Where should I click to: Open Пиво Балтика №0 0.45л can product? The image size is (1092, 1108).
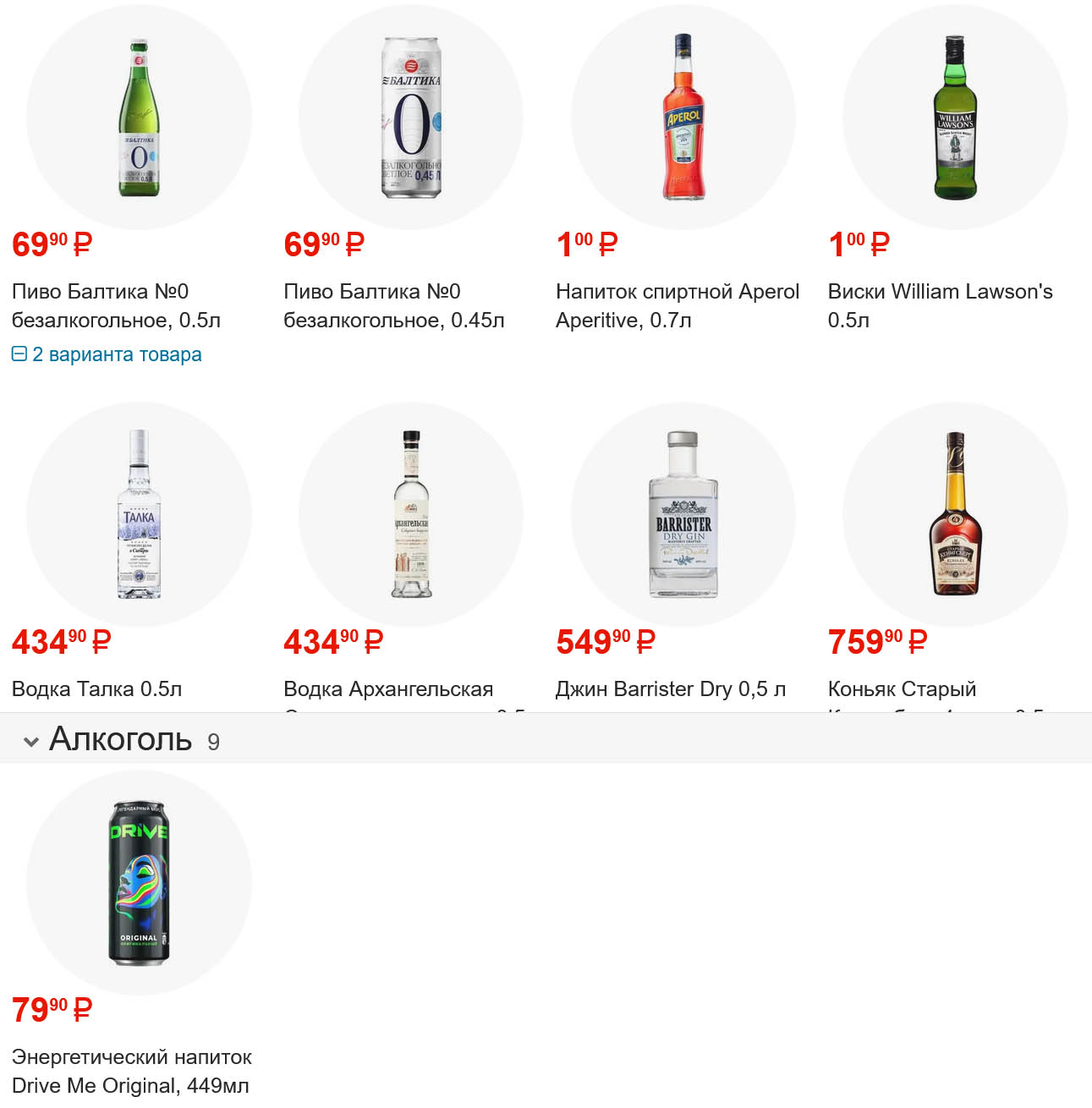click(x=393, y=305)
